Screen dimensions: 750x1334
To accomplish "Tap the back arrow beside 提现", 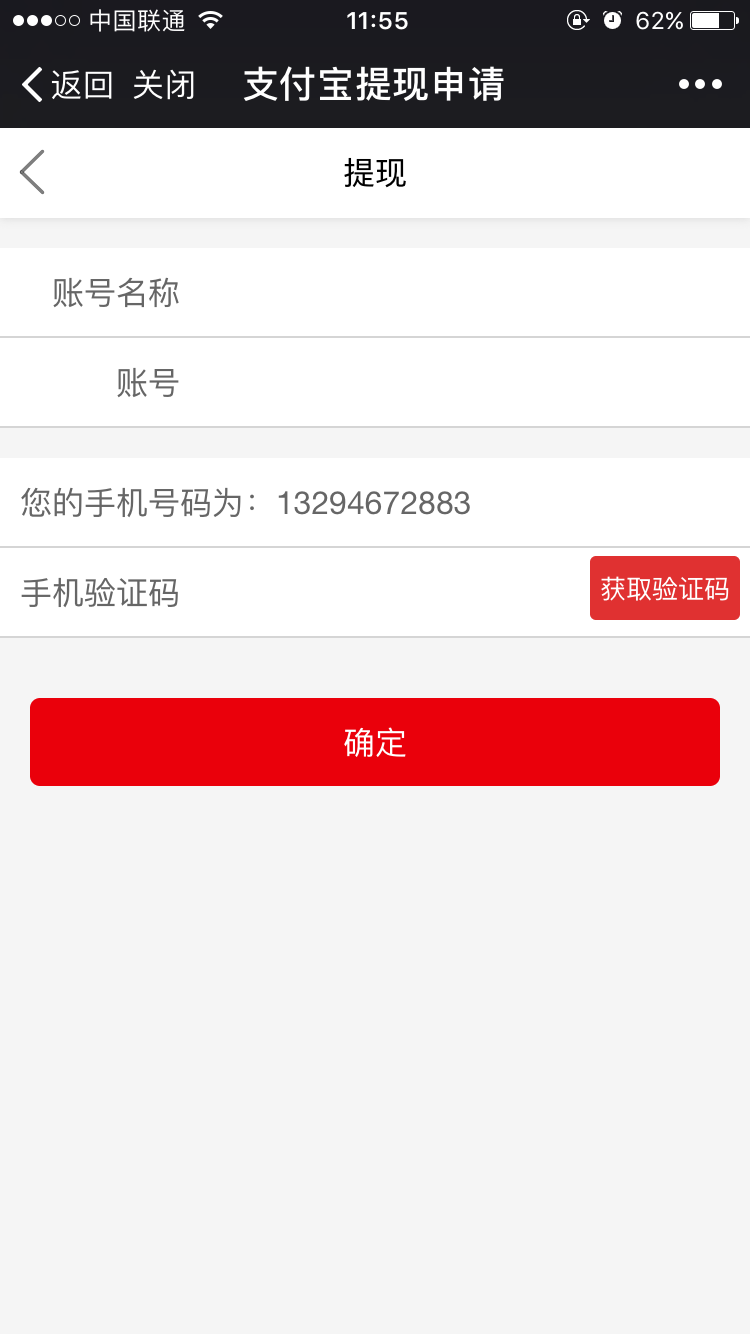I will click(x=32, y=172).
